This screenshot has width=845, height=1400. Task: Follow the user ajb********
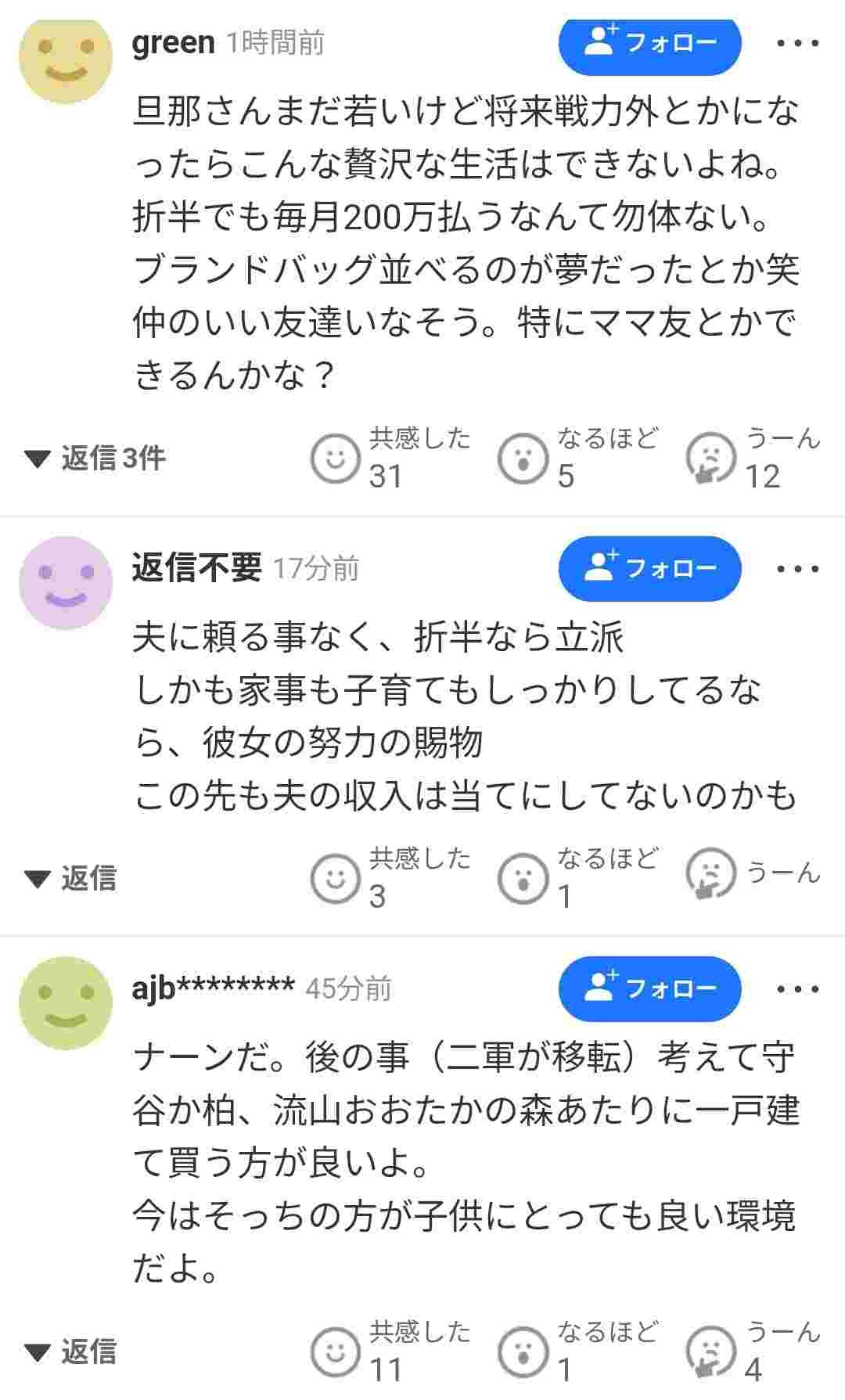649,989
